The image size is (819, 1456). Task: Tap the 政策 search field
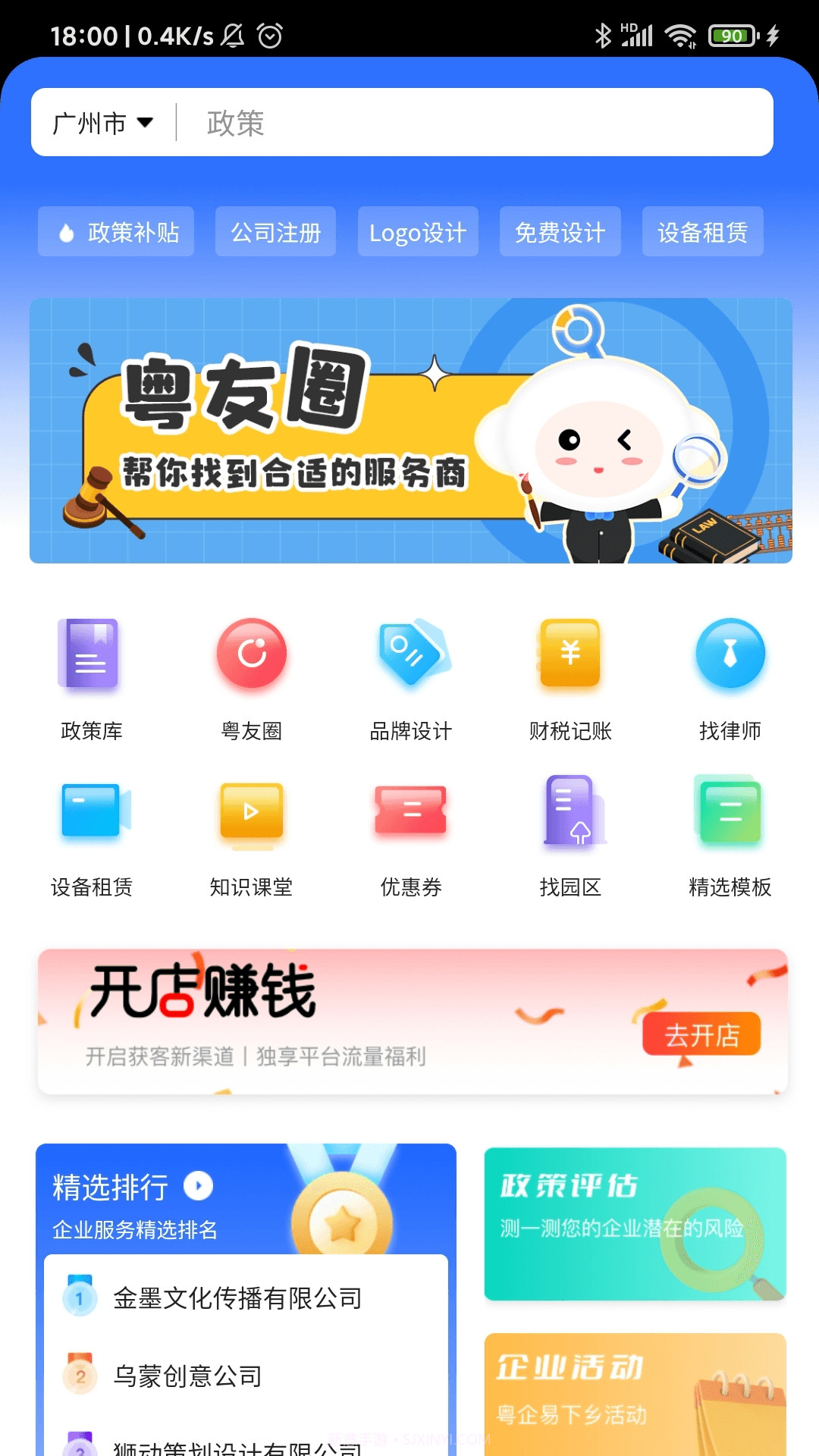[470, 123]
